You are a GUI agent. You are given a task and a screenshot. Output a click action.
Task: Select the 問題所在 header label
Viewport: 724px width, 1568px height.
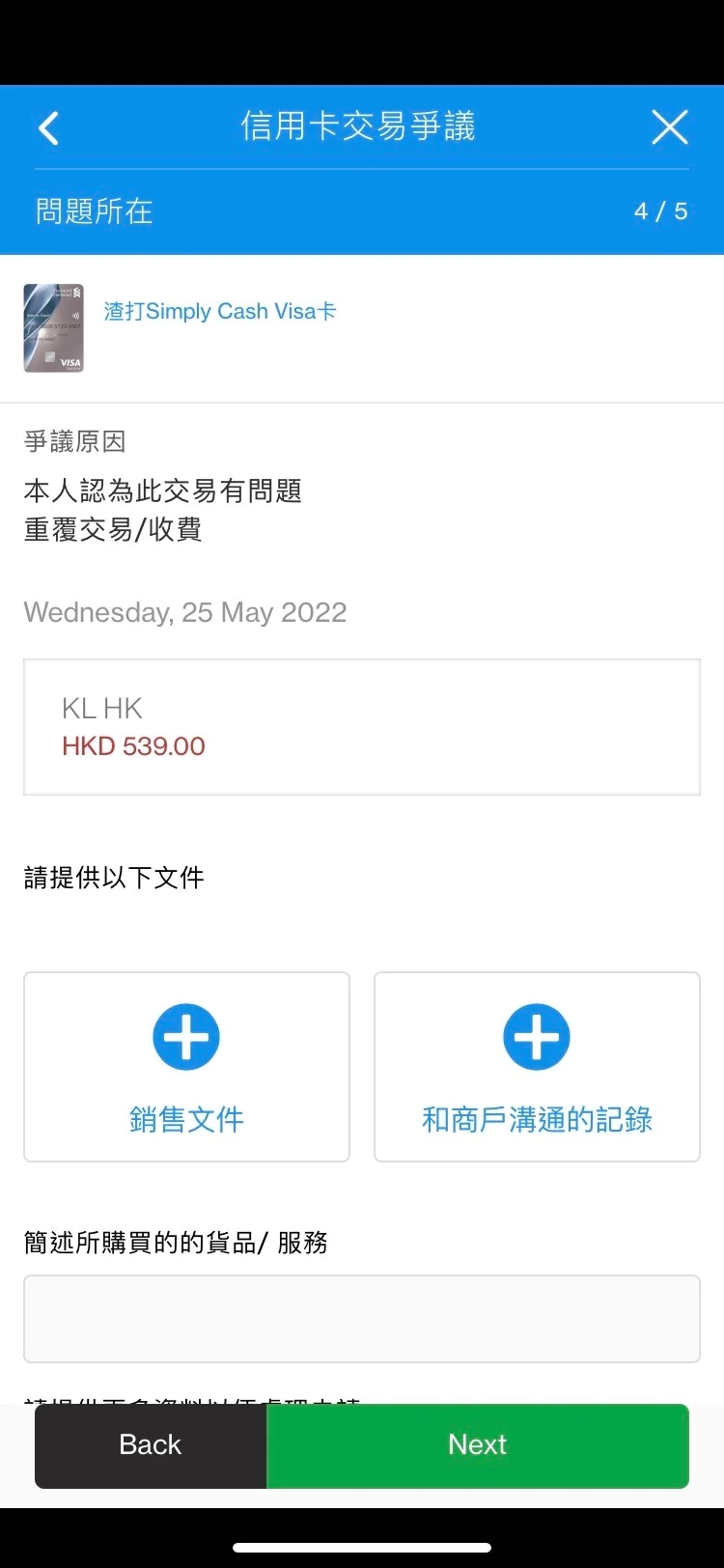pos(93,210)
